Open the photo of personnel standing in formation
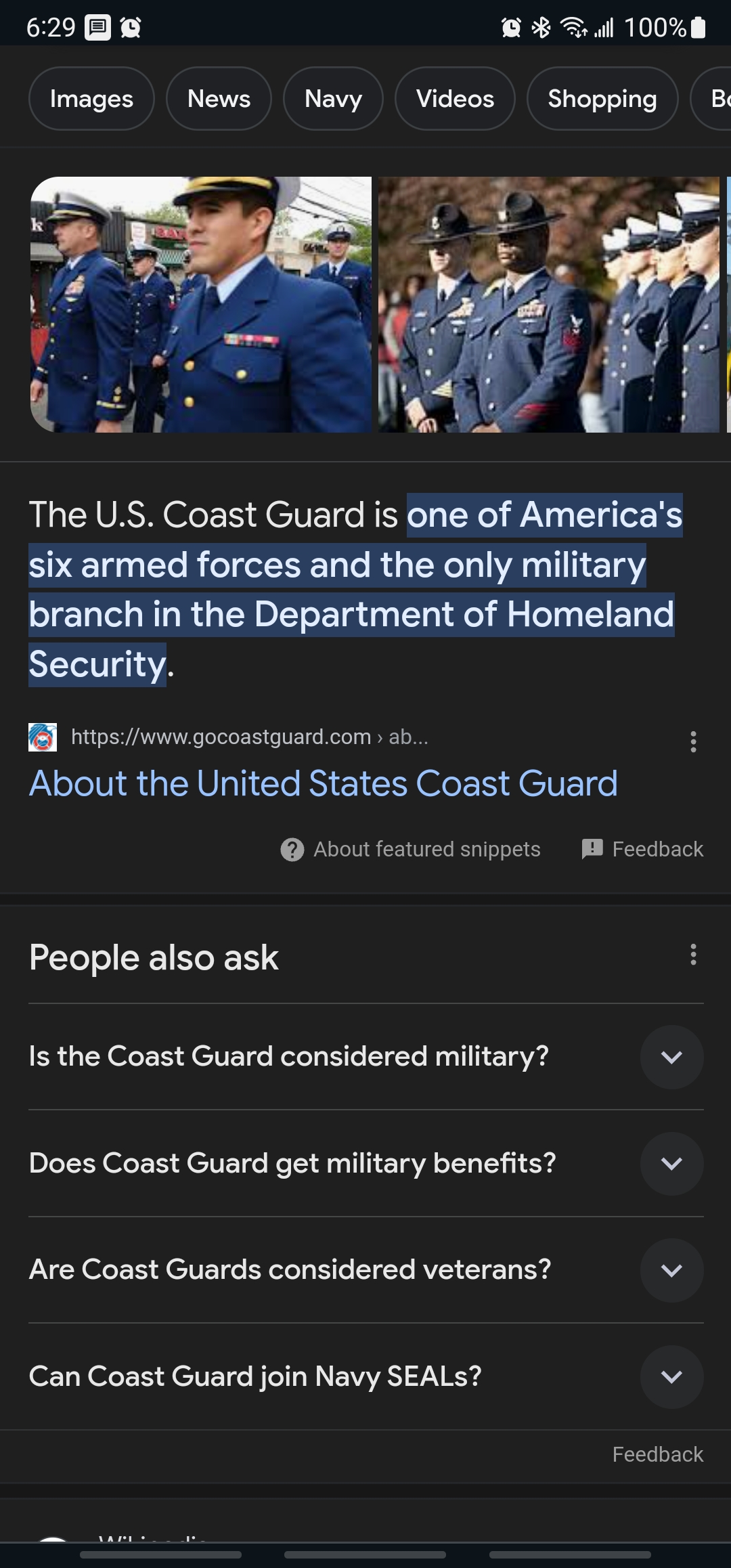The height and width of the screenshot is (1568, 731). [548, 305]
